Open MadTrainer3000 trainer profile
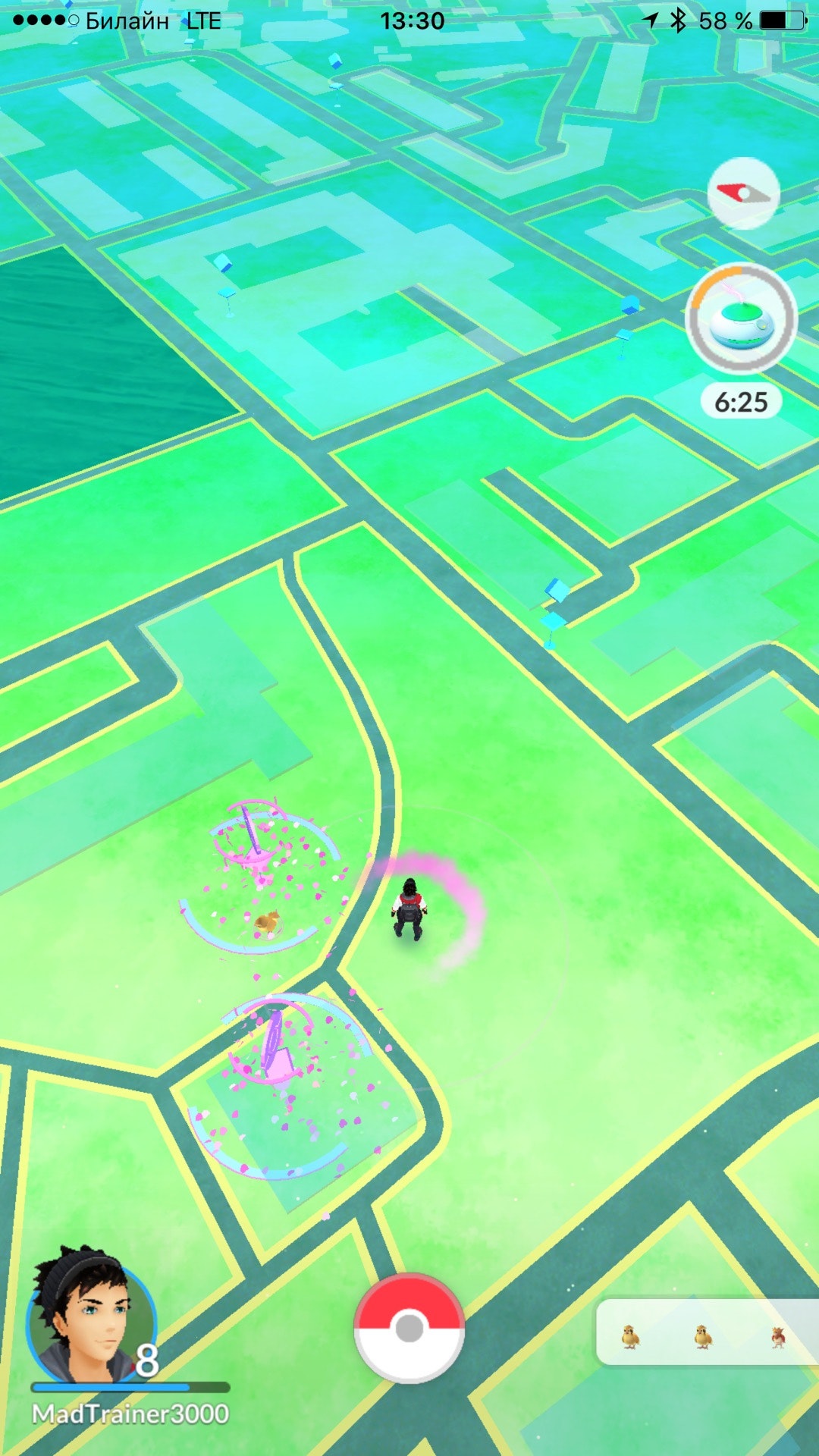Screen dimensions: 819x1456 pyautogui.click(x=91, y=1319)
